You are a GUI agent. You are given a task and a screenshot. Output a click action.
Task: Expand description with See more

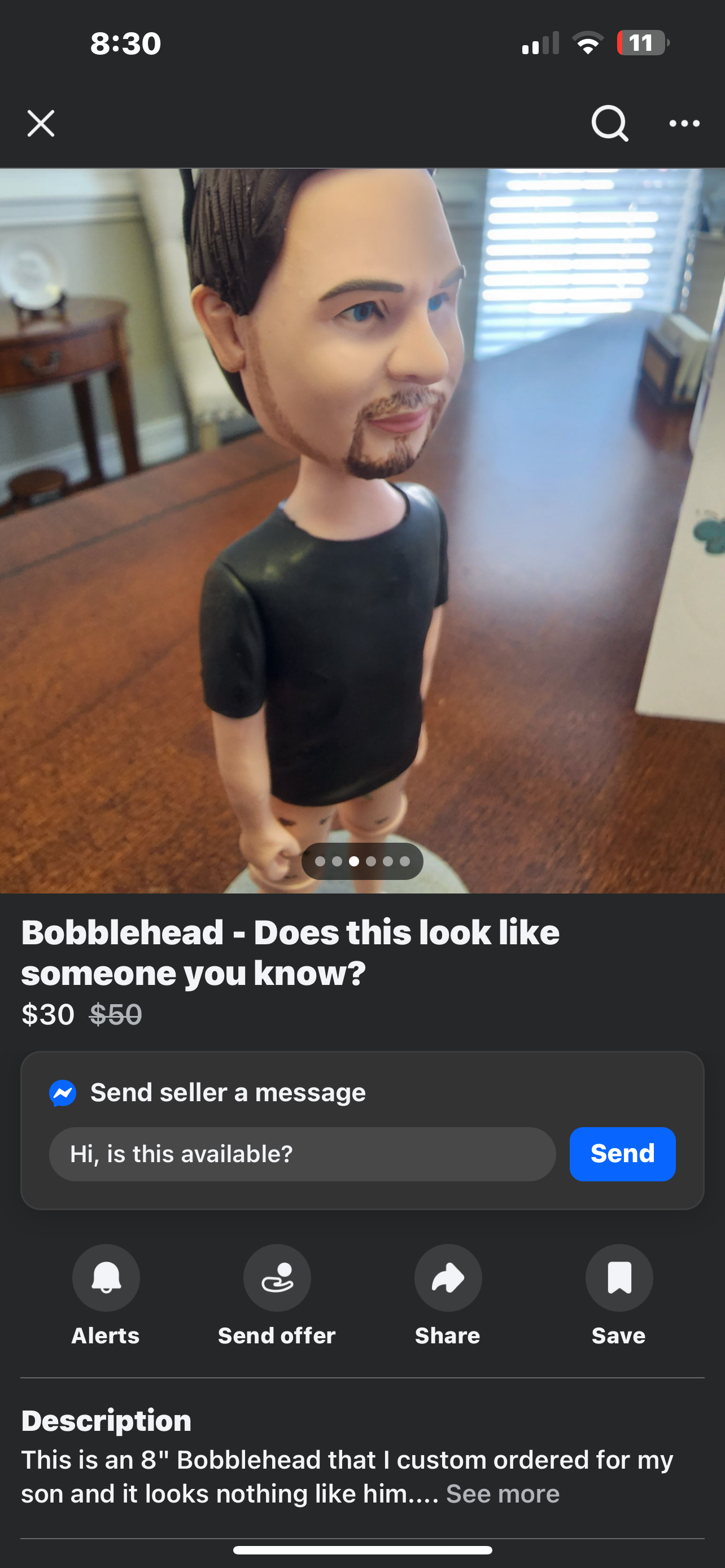coord(503,1493)
